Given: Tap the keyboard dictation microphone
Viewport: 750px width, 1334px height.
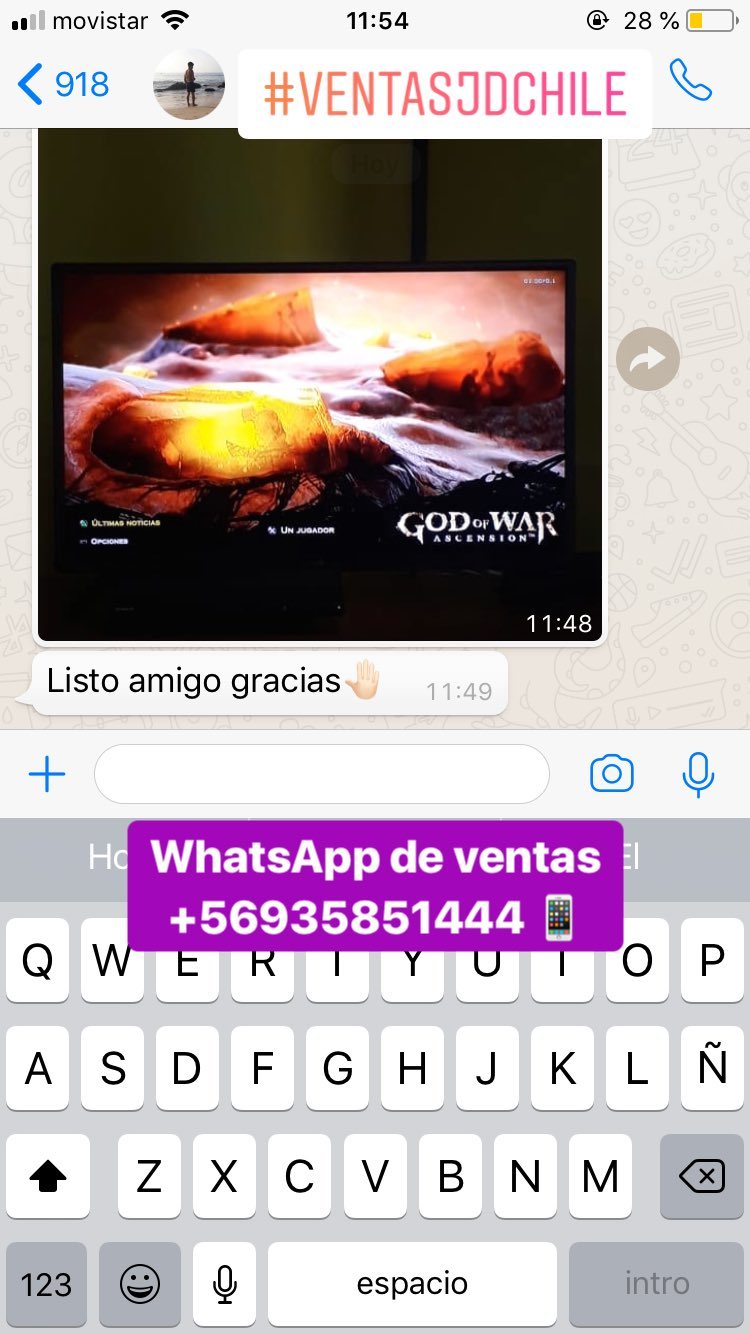Looking at the screenshot, I should [x=225, y=1284].
